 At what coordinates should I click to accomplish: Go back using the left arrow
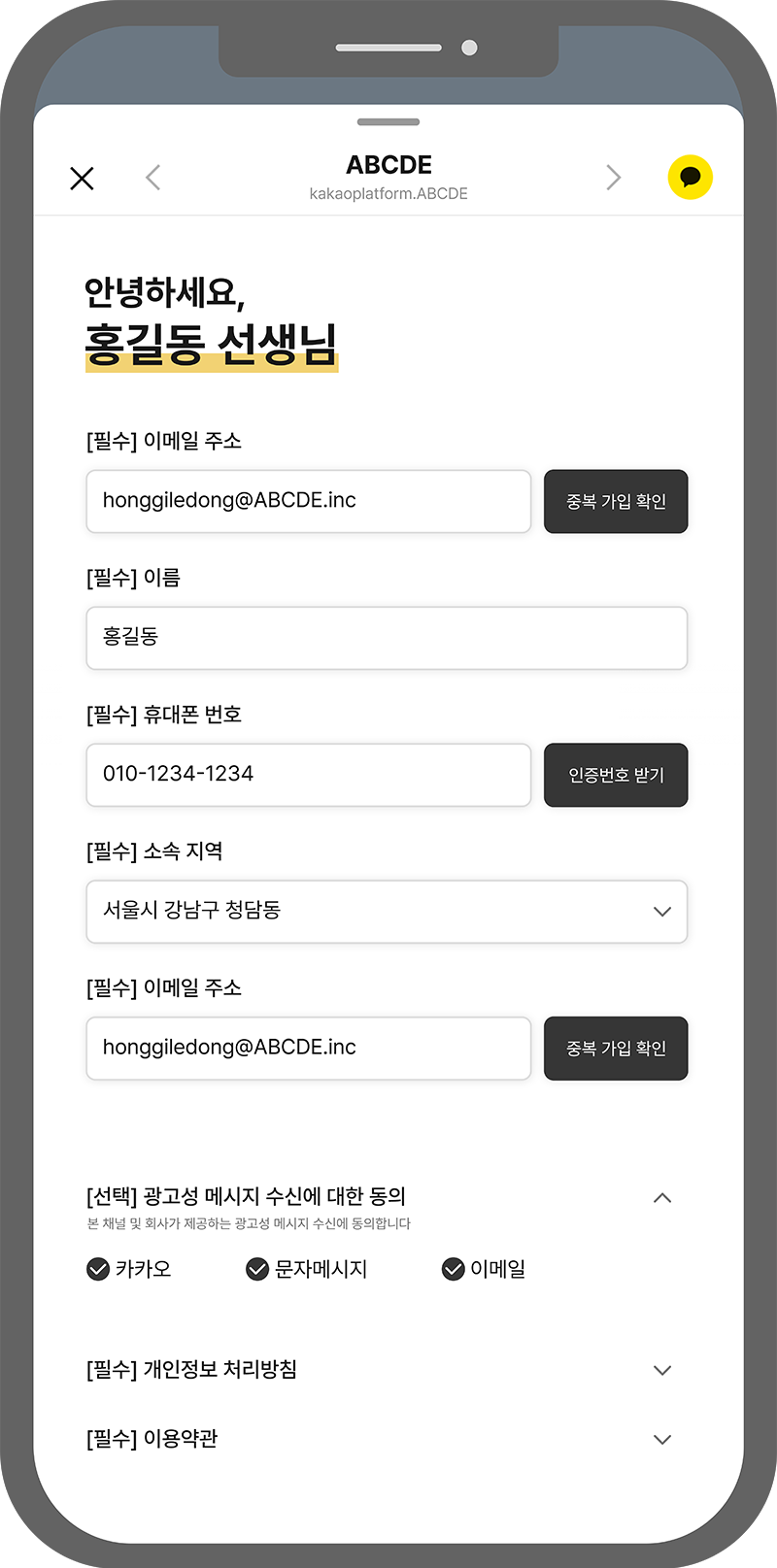coord(152,178)
